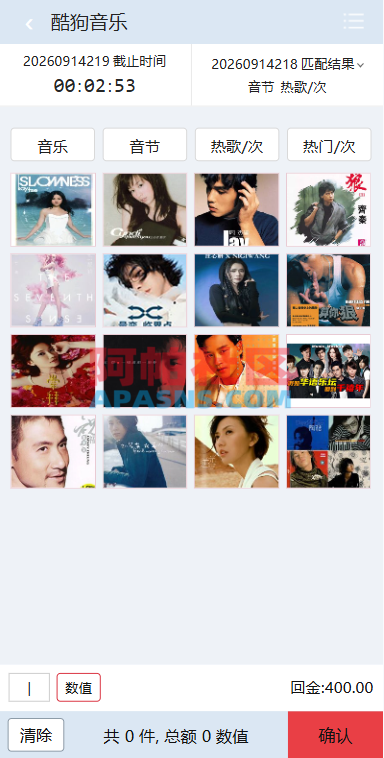Go back using the header arrow
This screenshot has width=384, height=758.
pos(29,24)
